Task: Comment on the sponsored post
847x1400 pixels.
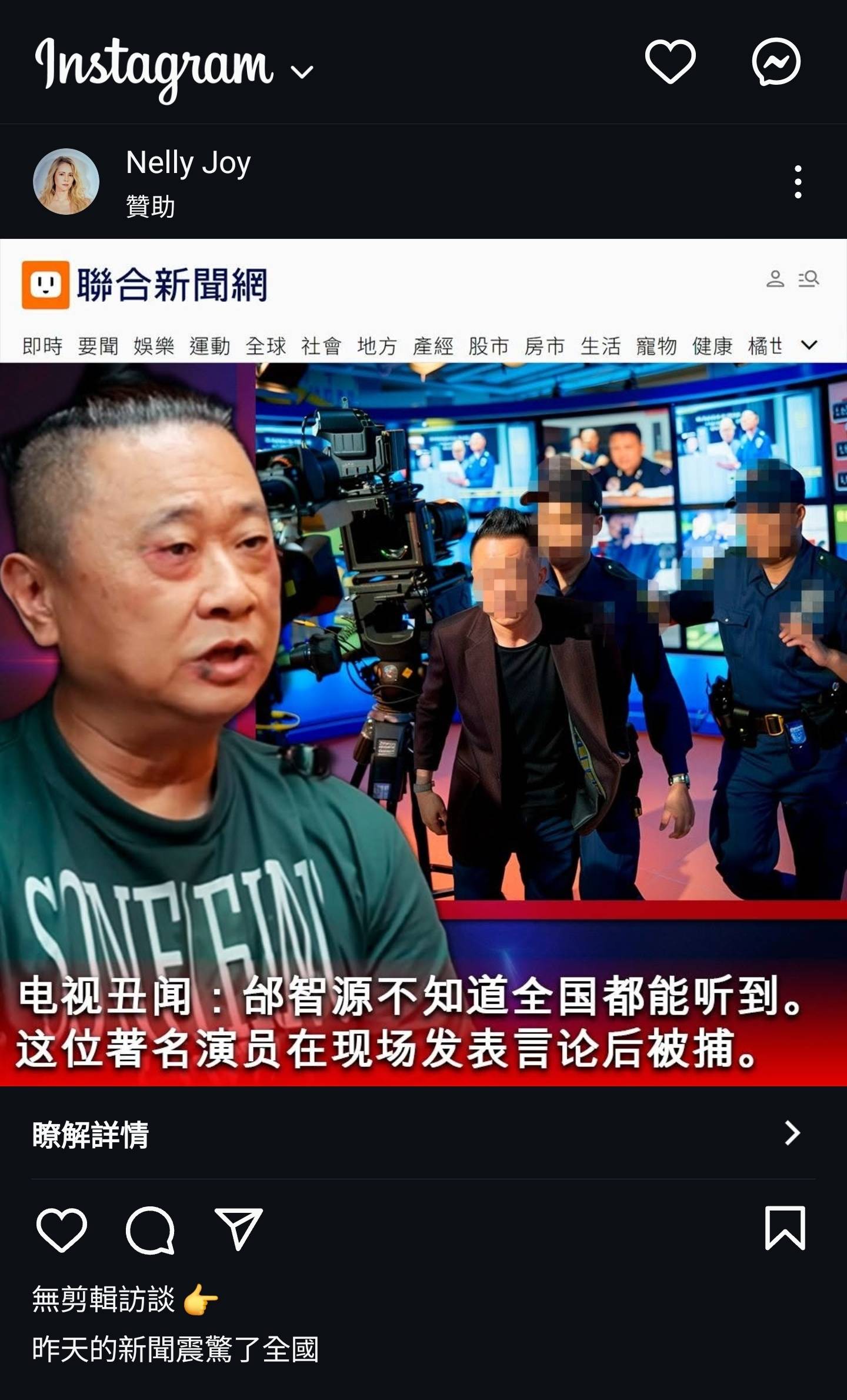Action: click(151, 1229)
